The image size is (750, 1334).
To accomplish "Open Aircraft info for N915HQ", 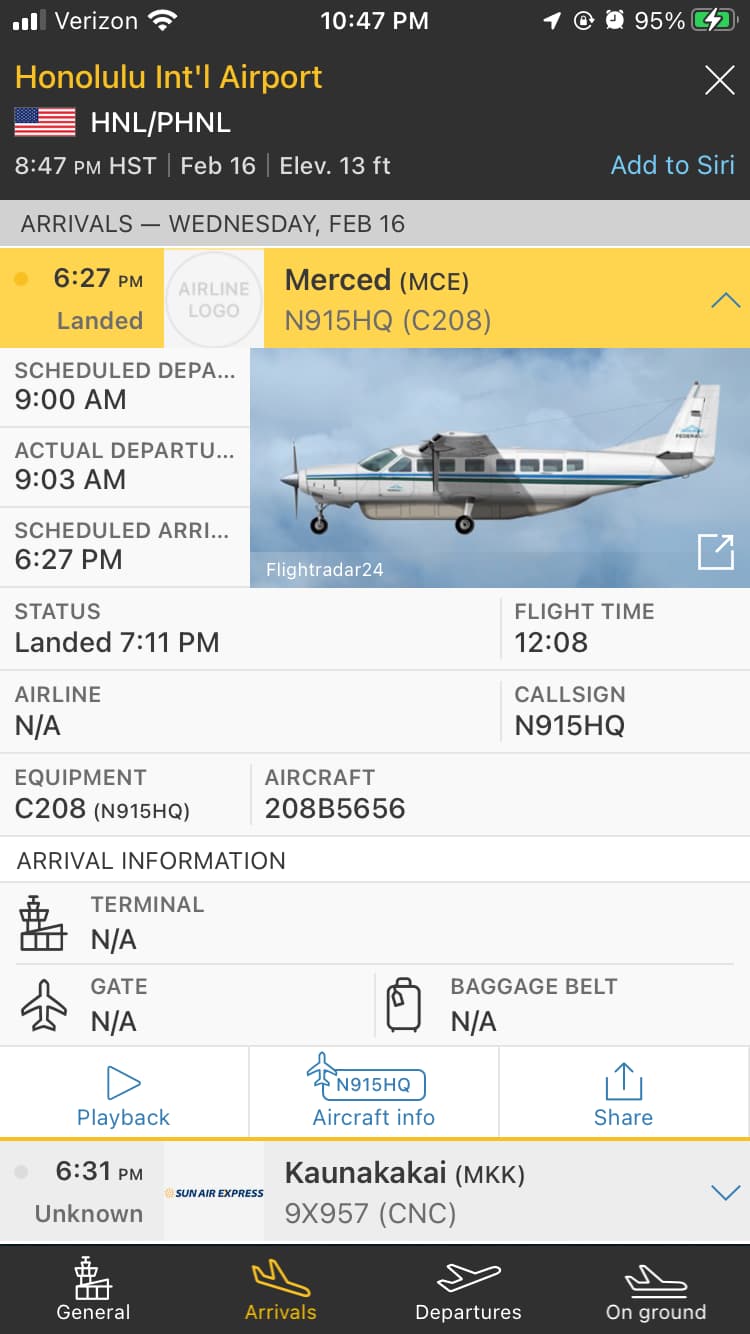I will 373,1095.
